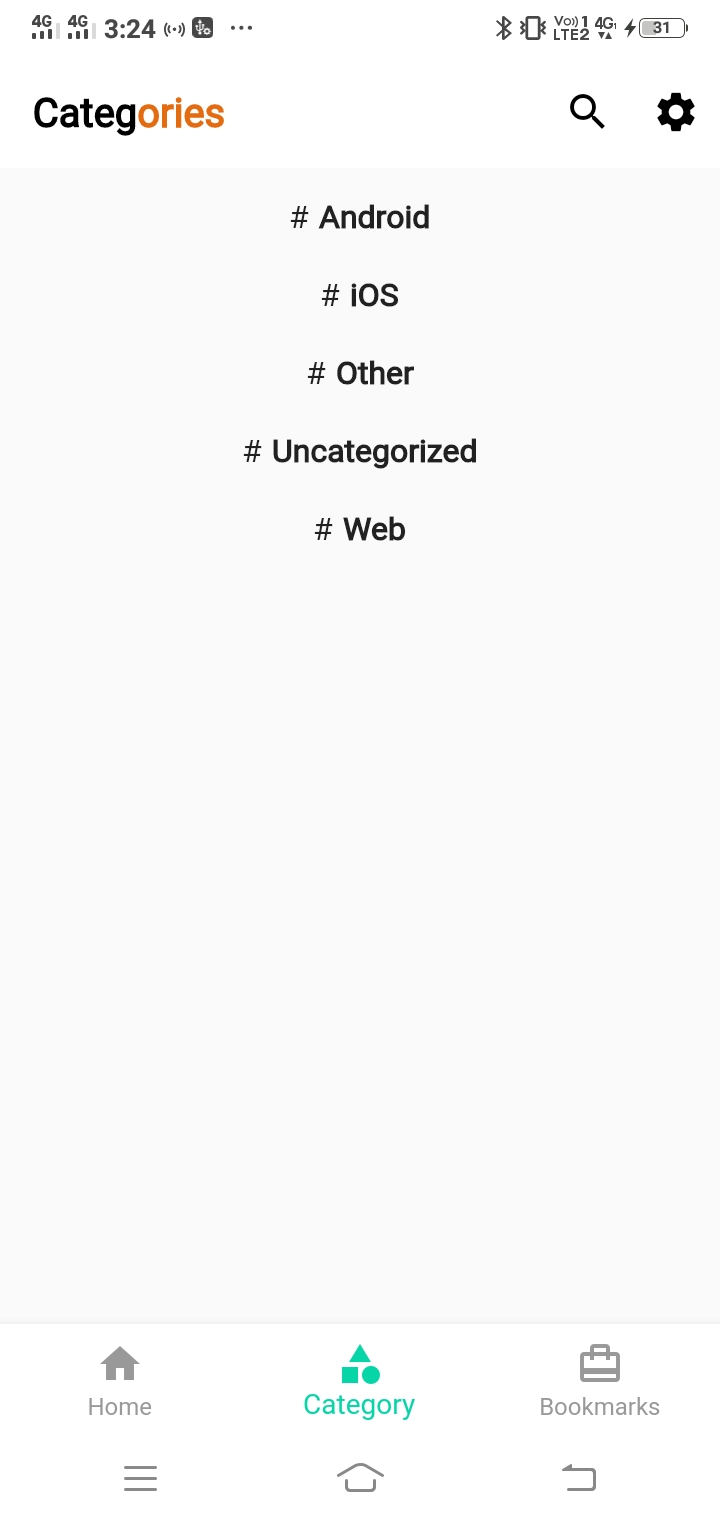Viewport: 720px width, 1520px height.
Task: Tap the Category tab
Action: point(359,1382)
